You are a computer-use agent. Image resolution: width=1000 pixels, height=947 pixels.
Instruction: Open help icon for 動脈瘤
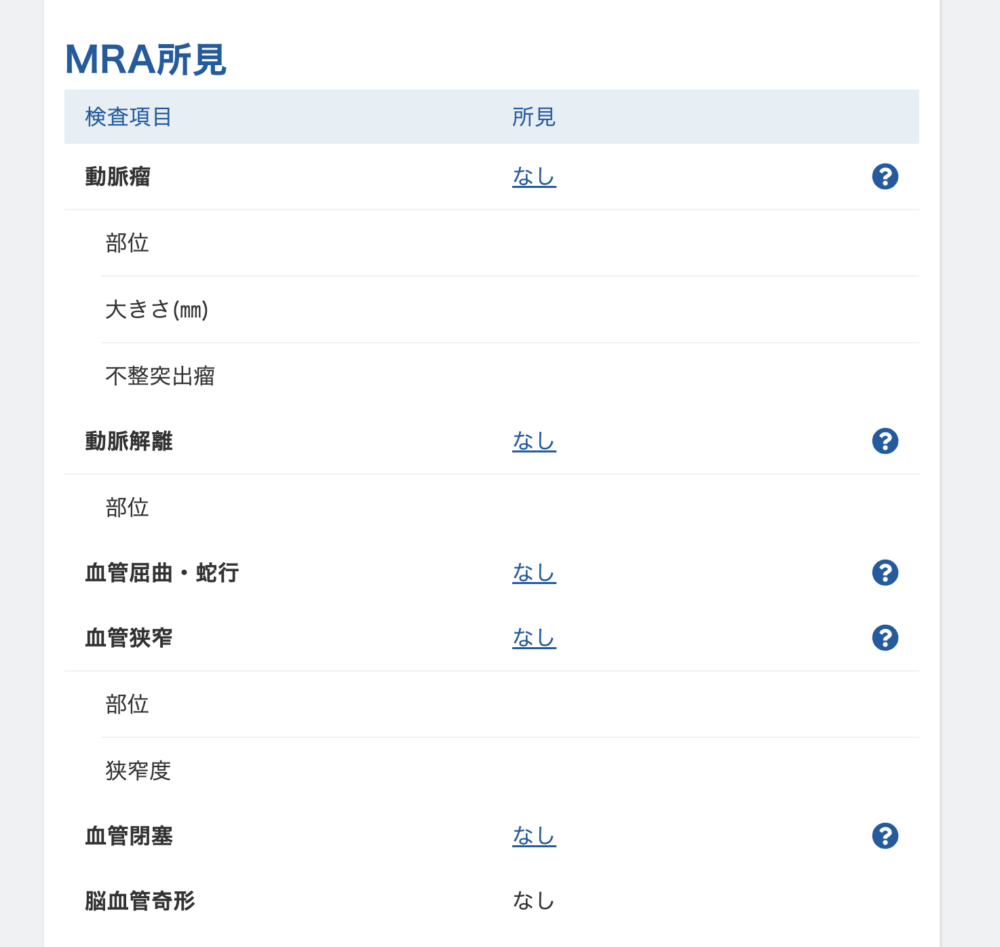[885, 177]
